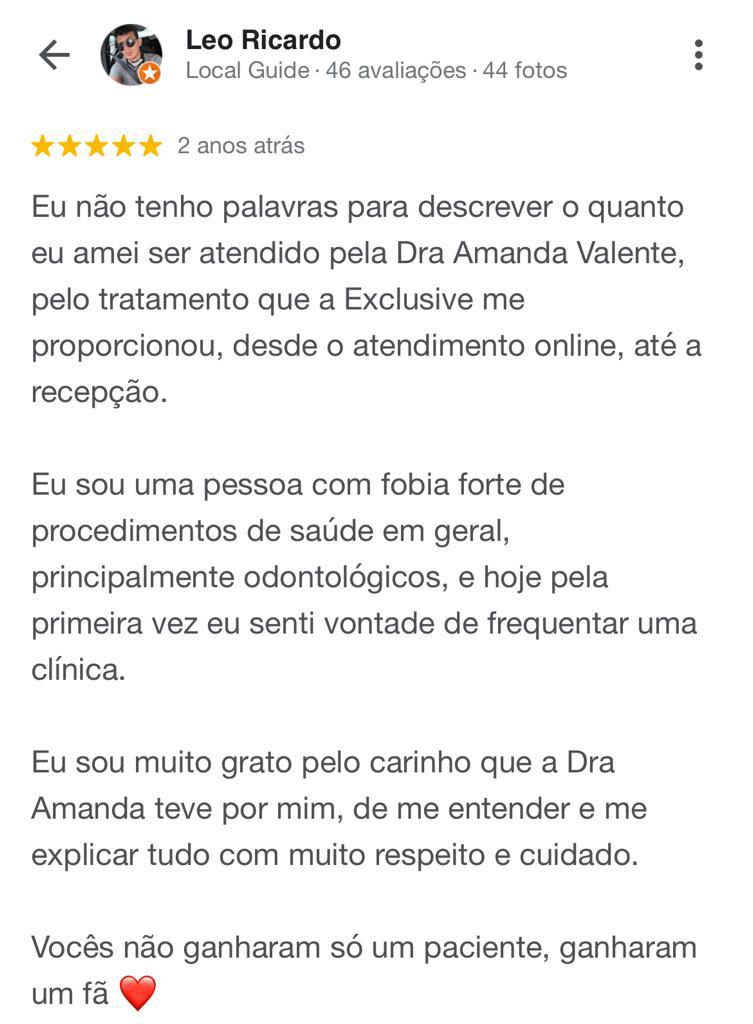This screenshot has width=753, height=1024.
Task: Open Leo Ricardo's profile picture
Action: [x=131, y=55]
